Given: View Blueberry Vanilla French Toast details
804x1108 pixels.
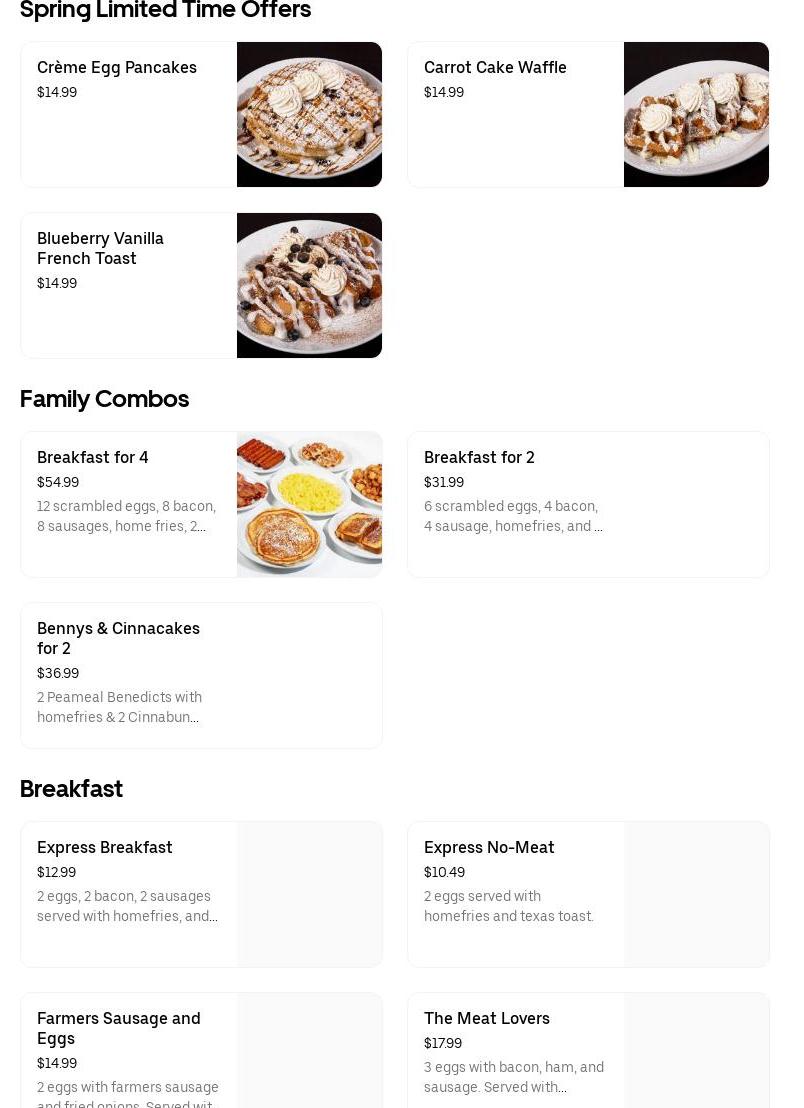Looking at the screenshot, I should (x=201, y=285).
